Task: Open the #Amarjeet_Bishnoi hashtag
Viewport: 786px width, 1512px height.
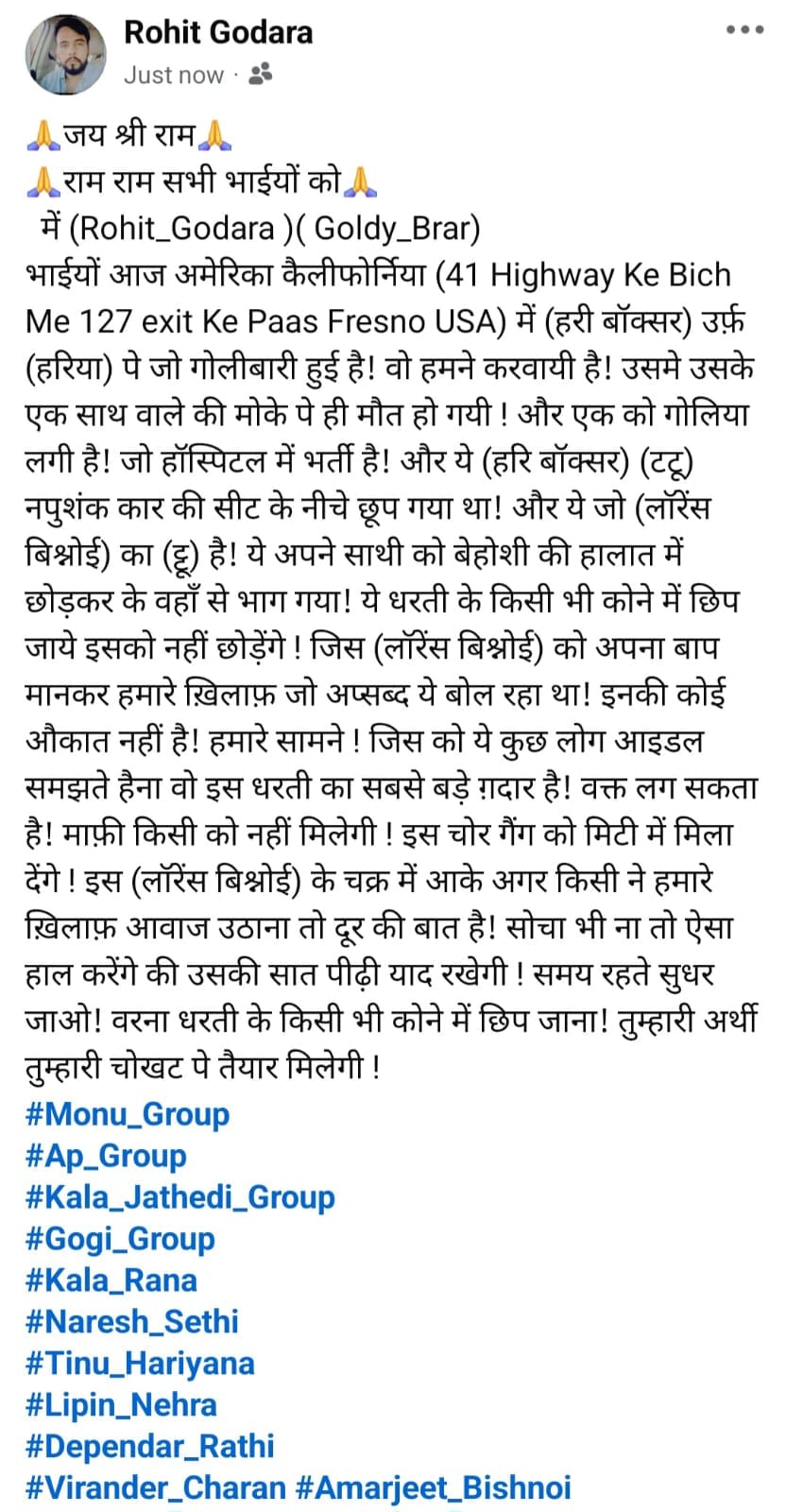Action: [434, 1487]
